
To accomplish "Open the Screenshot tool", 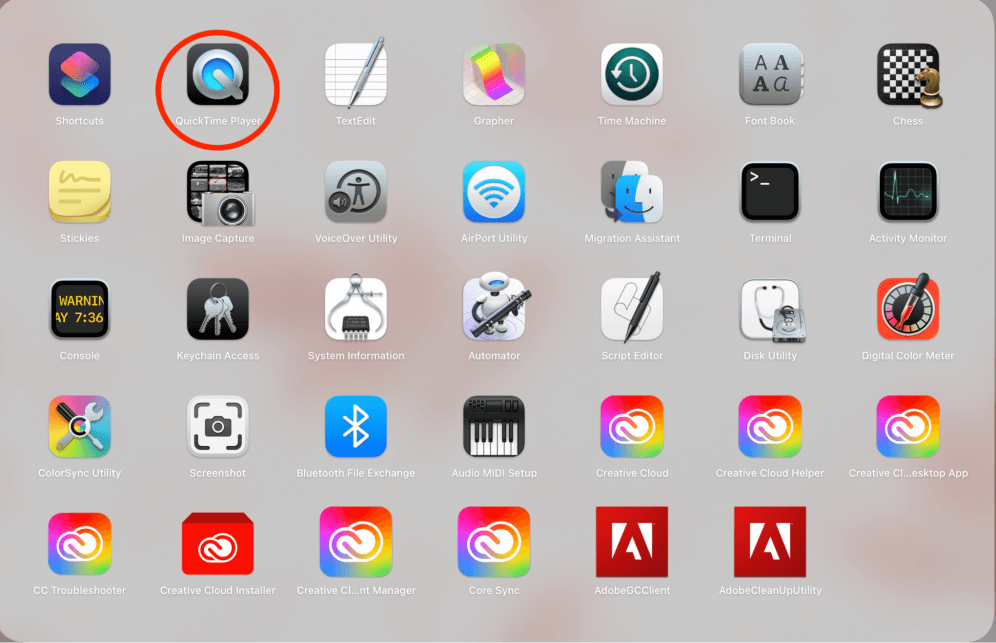I will [218, 427].
